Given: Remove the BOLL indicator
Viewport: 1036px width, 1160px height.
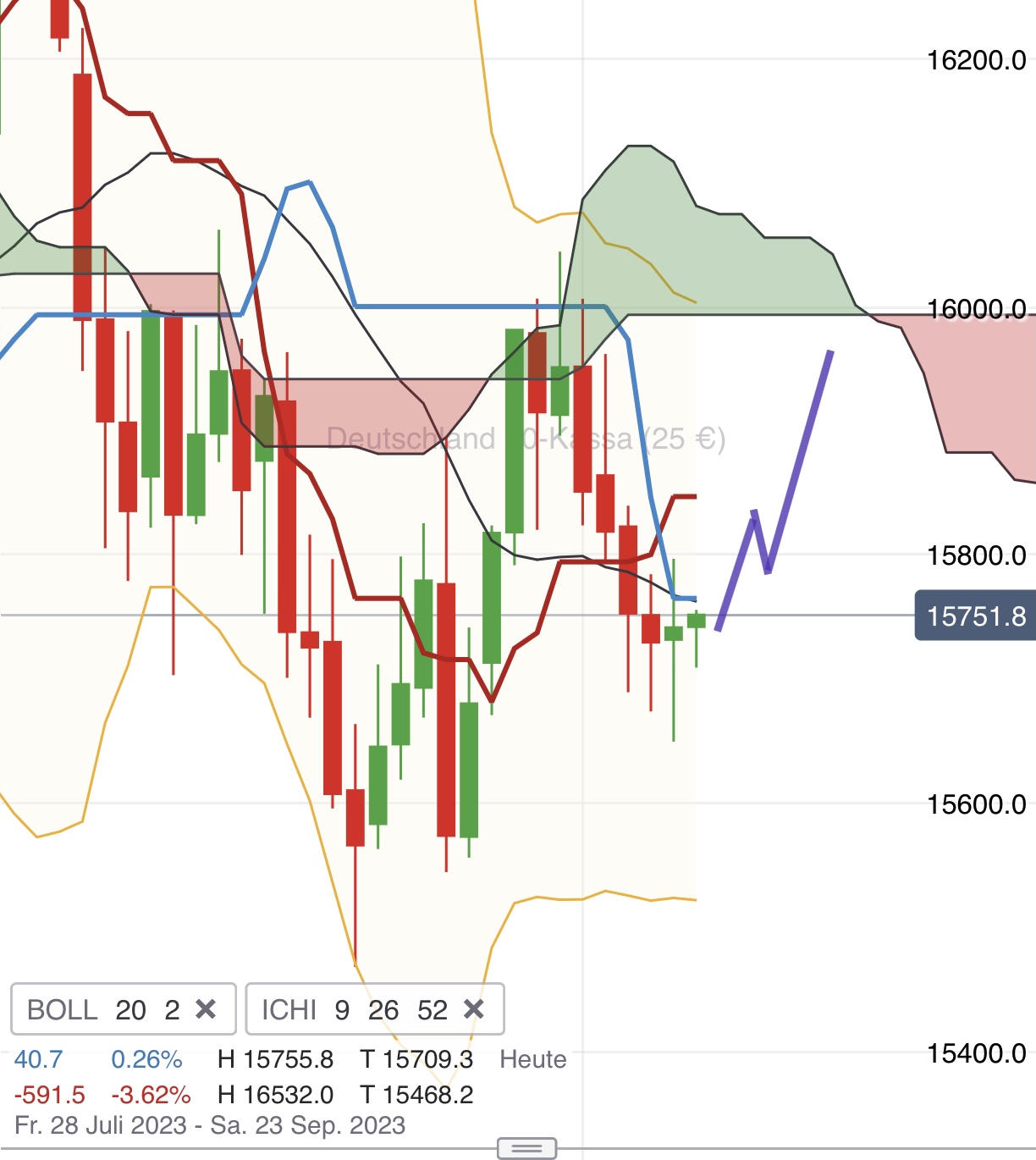Looking at the screenshot, I should click(206, 1008).
